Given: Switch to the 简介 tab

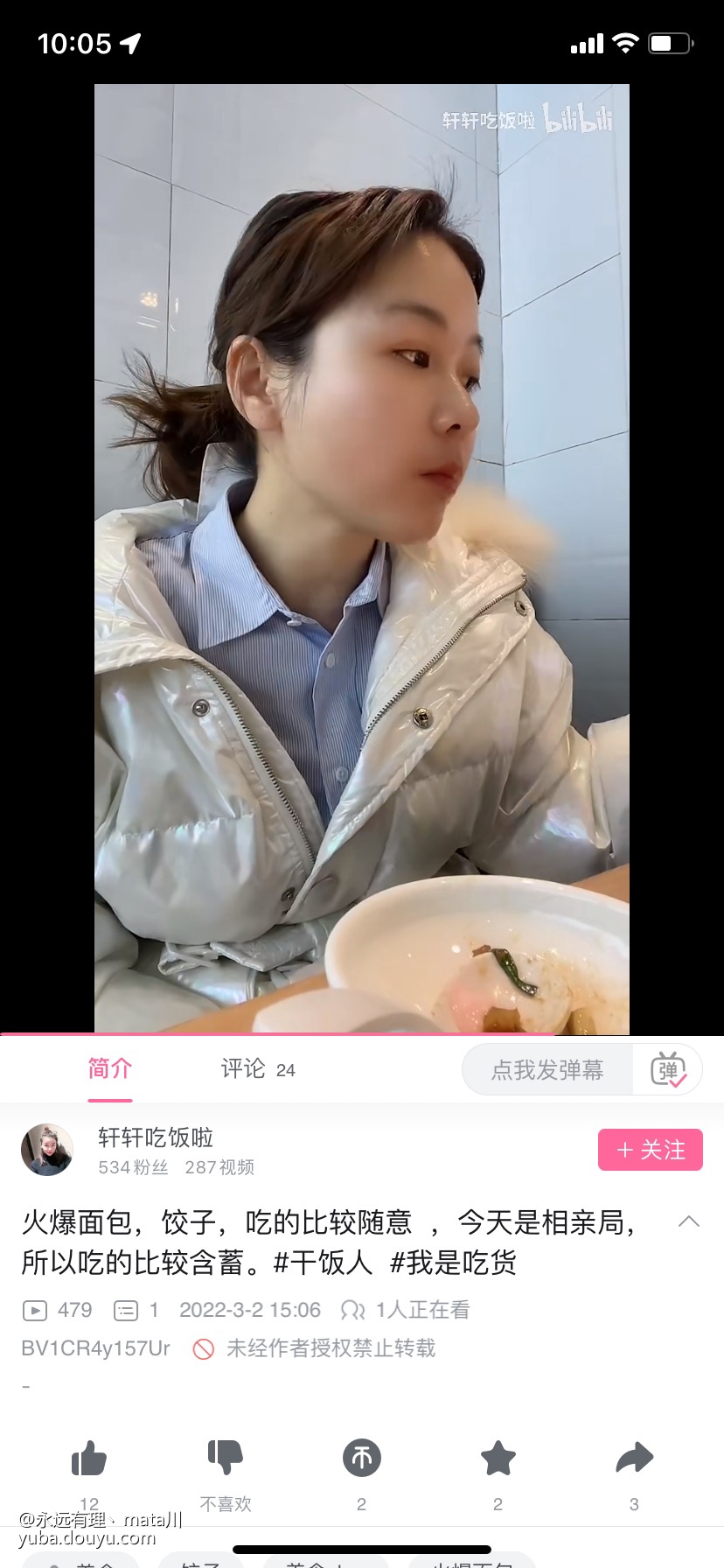Looking at the screenshot, I should coord(109,1068).
